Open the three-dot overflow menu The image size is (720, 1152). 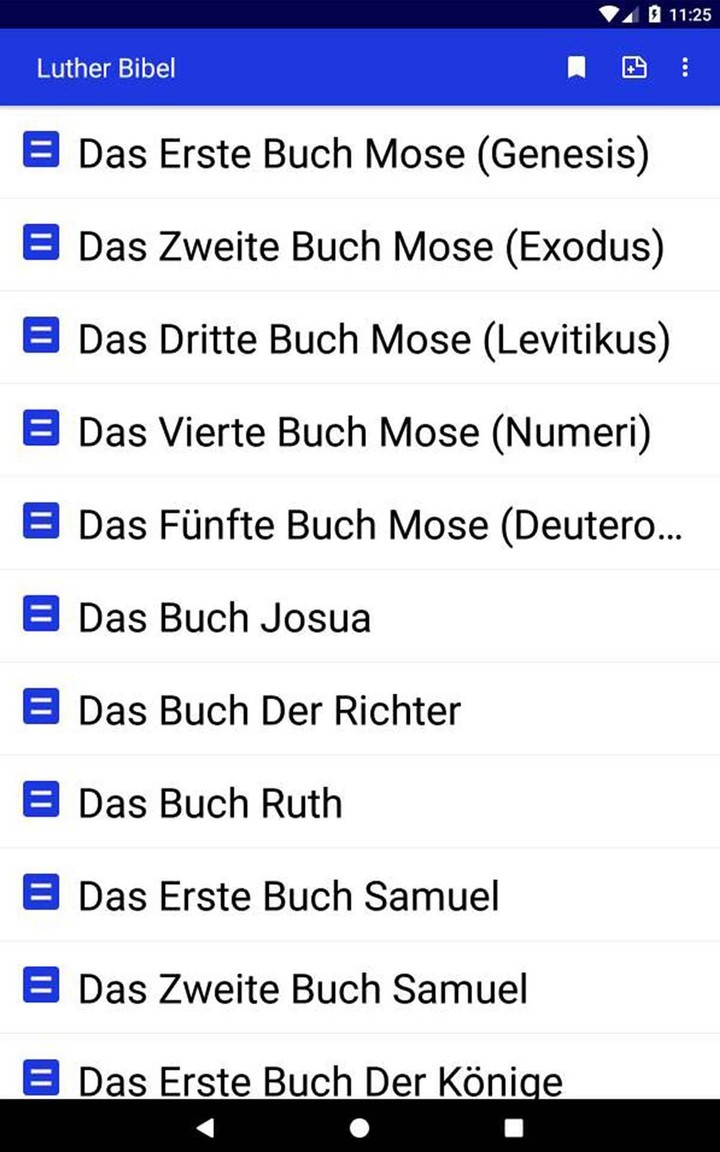coord(685,68)
